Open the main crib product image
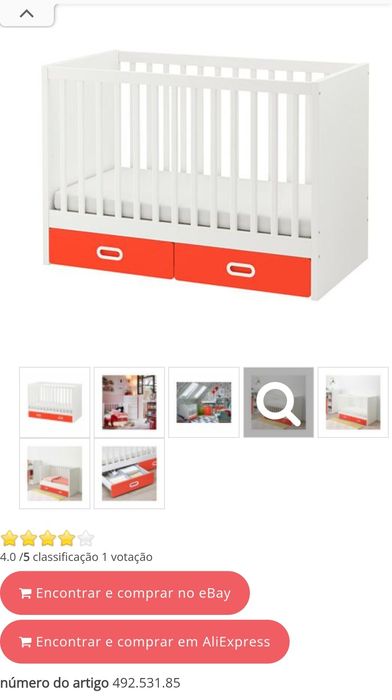The image size is (392, 700). coord(205,175)
